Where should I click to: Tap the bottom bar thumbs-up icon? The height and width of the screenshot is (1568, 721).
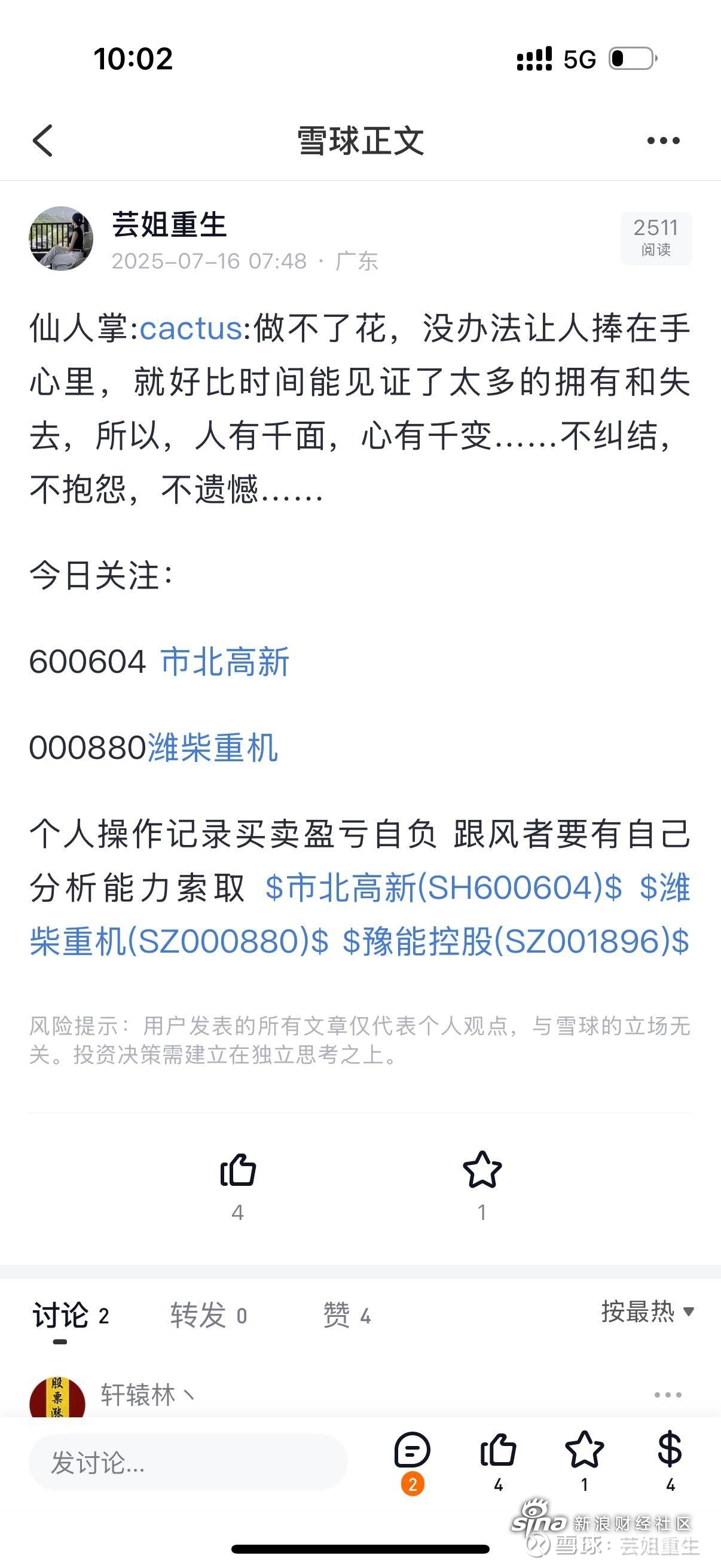[499, 1451]
